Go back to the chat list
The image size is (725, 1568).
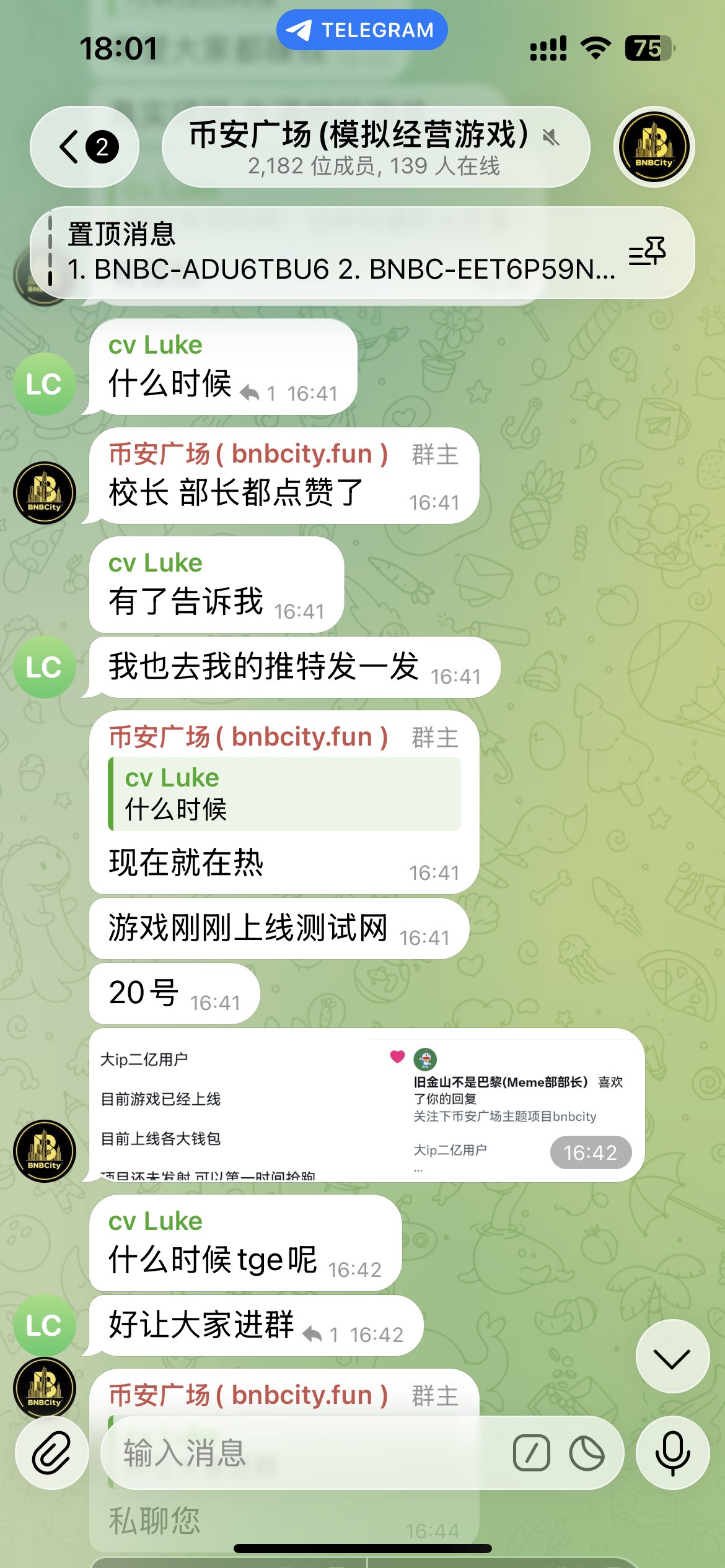(85, 147)
